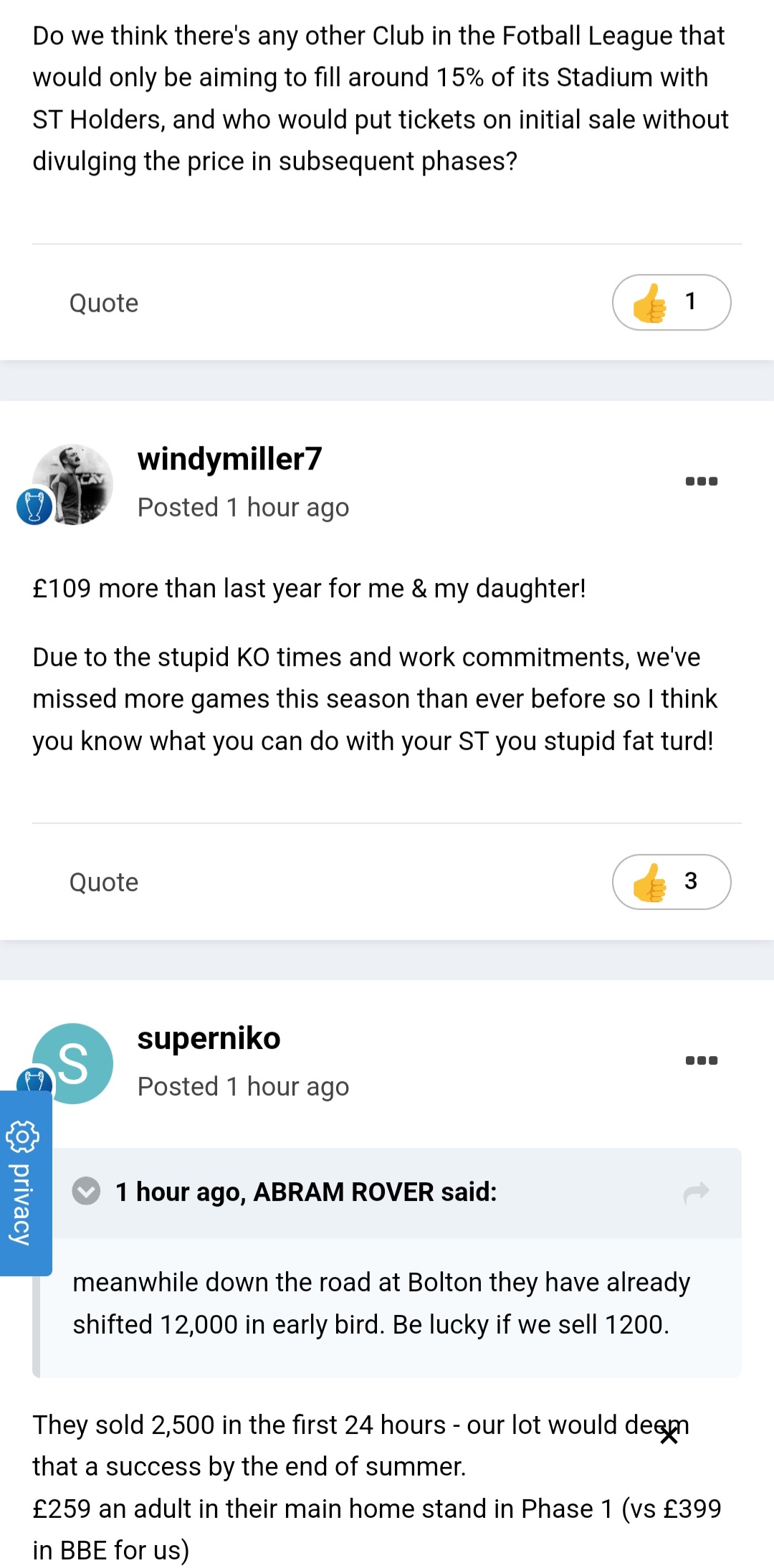
Task: Open superniko's profile avatar
Action: coord(73,1063)
